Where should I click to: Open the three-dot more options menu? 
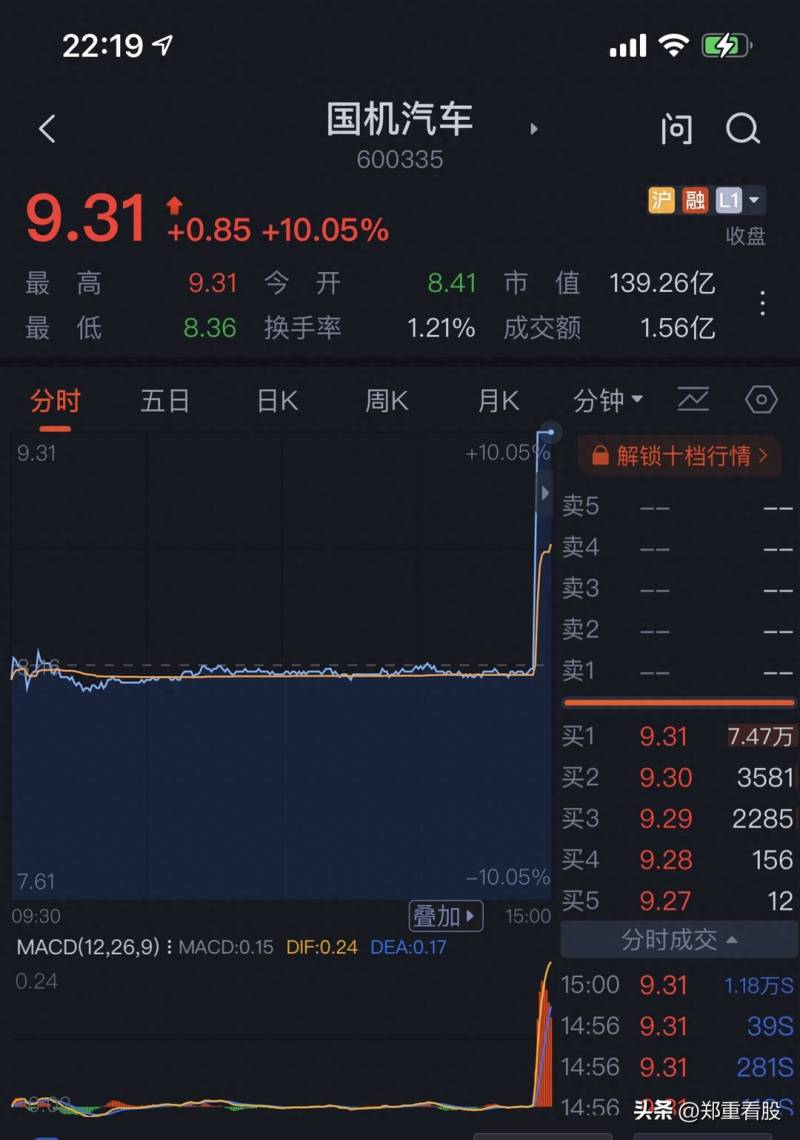click(x=763, y=304)
